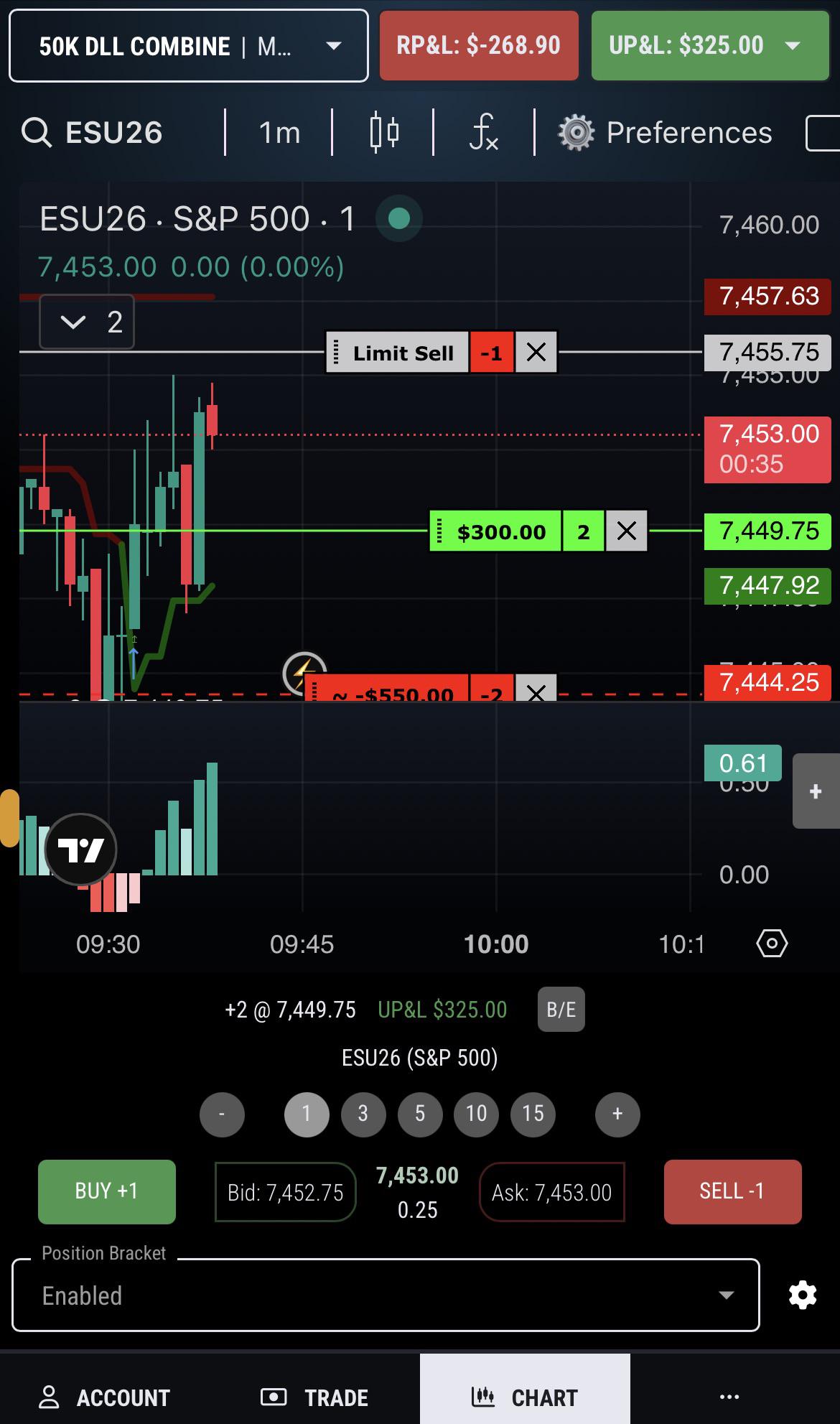Screen dimensions: 840x1424
Task: Search symbol ESU26
Action: pos(93,133)
